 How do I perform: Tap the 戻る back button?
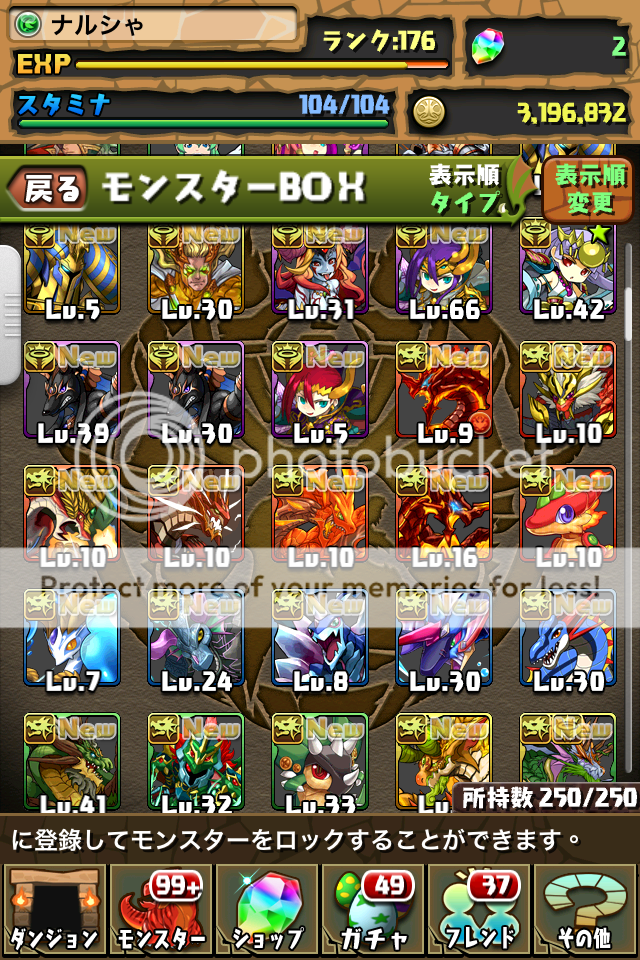coord(48,189)
